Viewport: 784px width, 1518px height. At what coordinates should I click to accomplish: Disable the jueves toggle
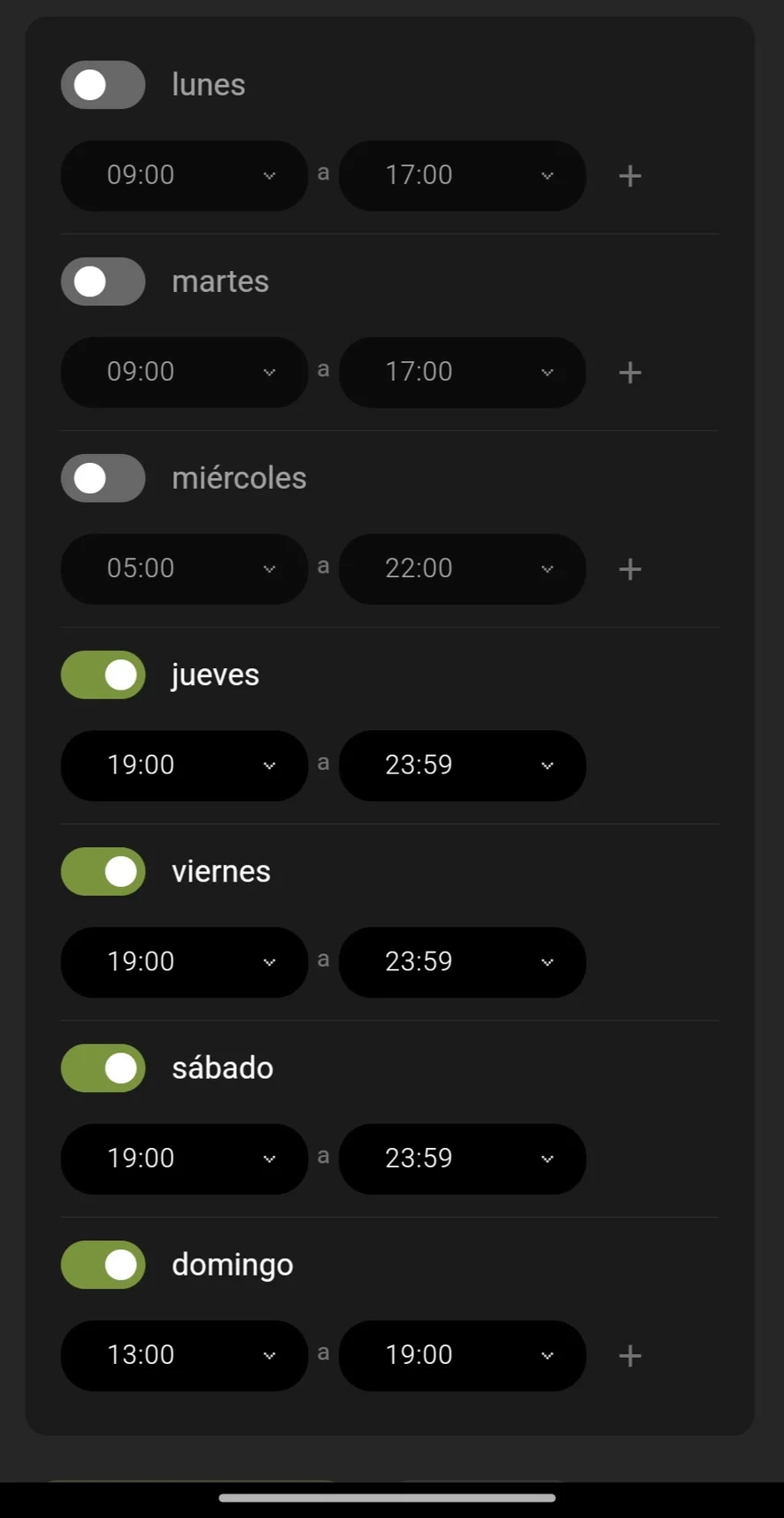tap(103, 674)
